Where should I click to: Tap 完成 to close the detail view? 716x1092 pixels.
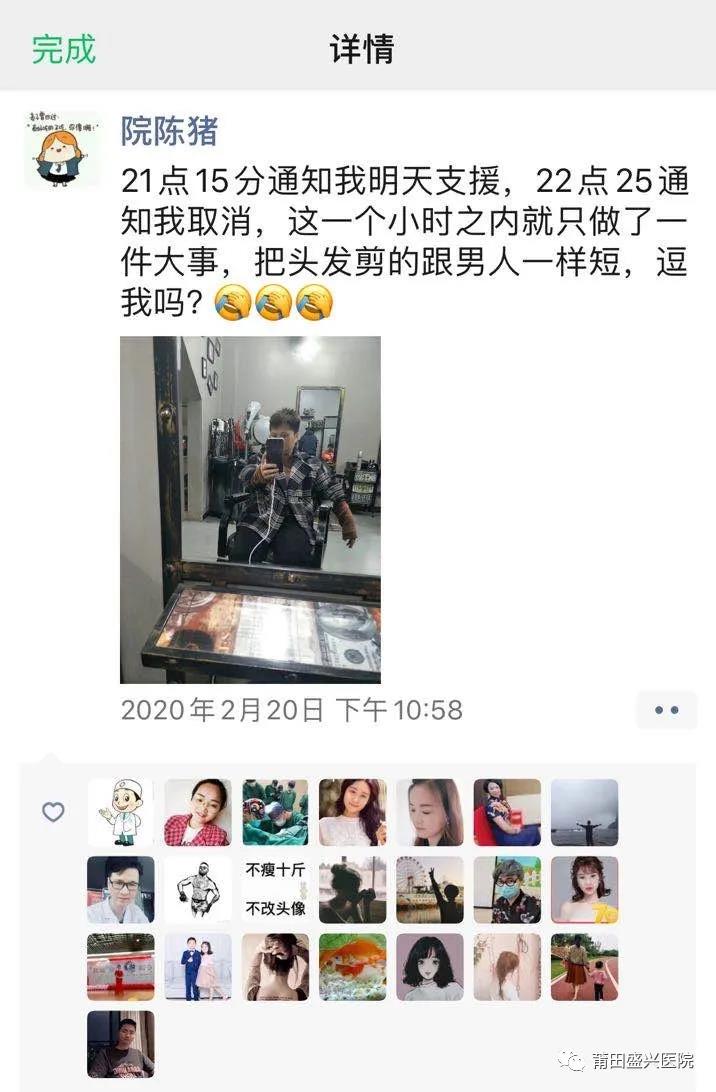coord(63,49)
